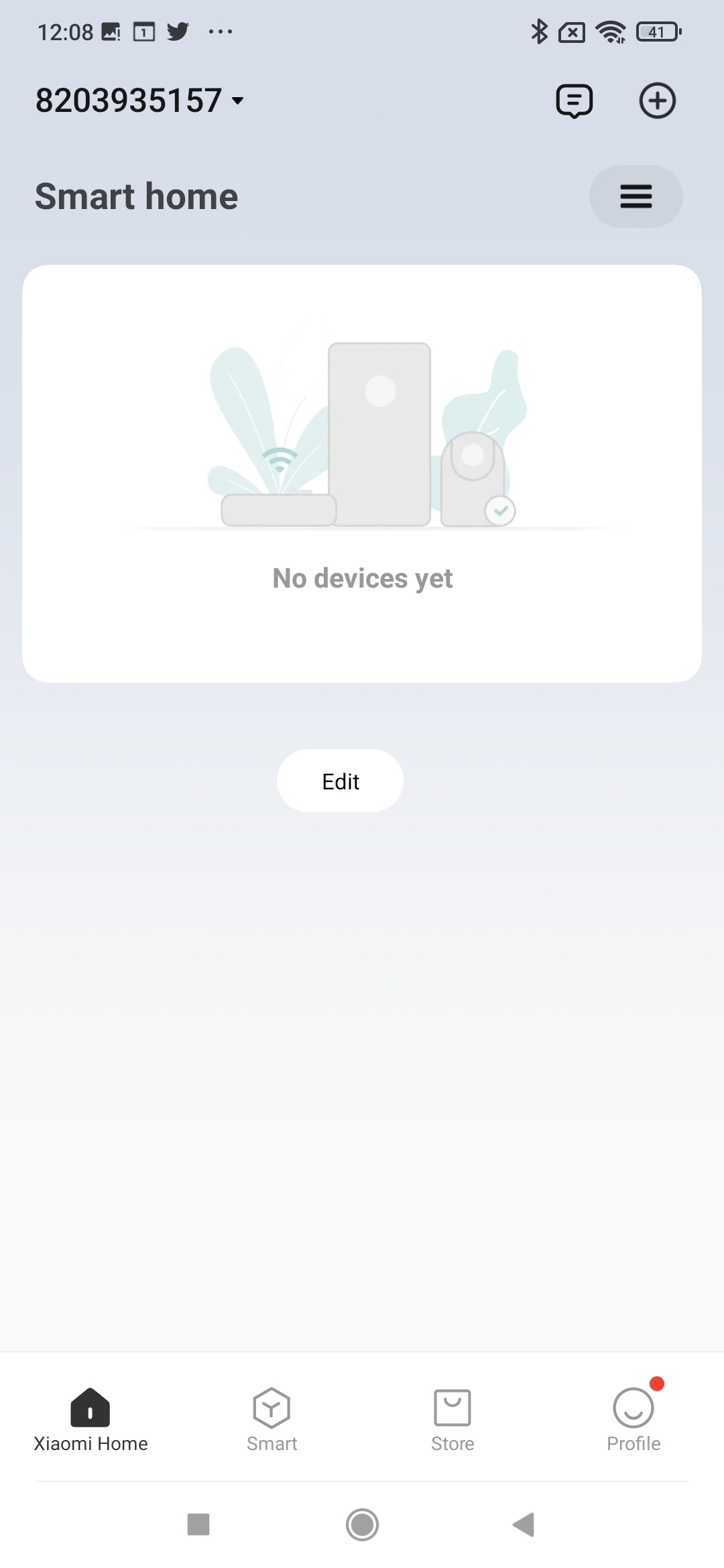
Task: Open the messages icon
Action: point(574,101)
